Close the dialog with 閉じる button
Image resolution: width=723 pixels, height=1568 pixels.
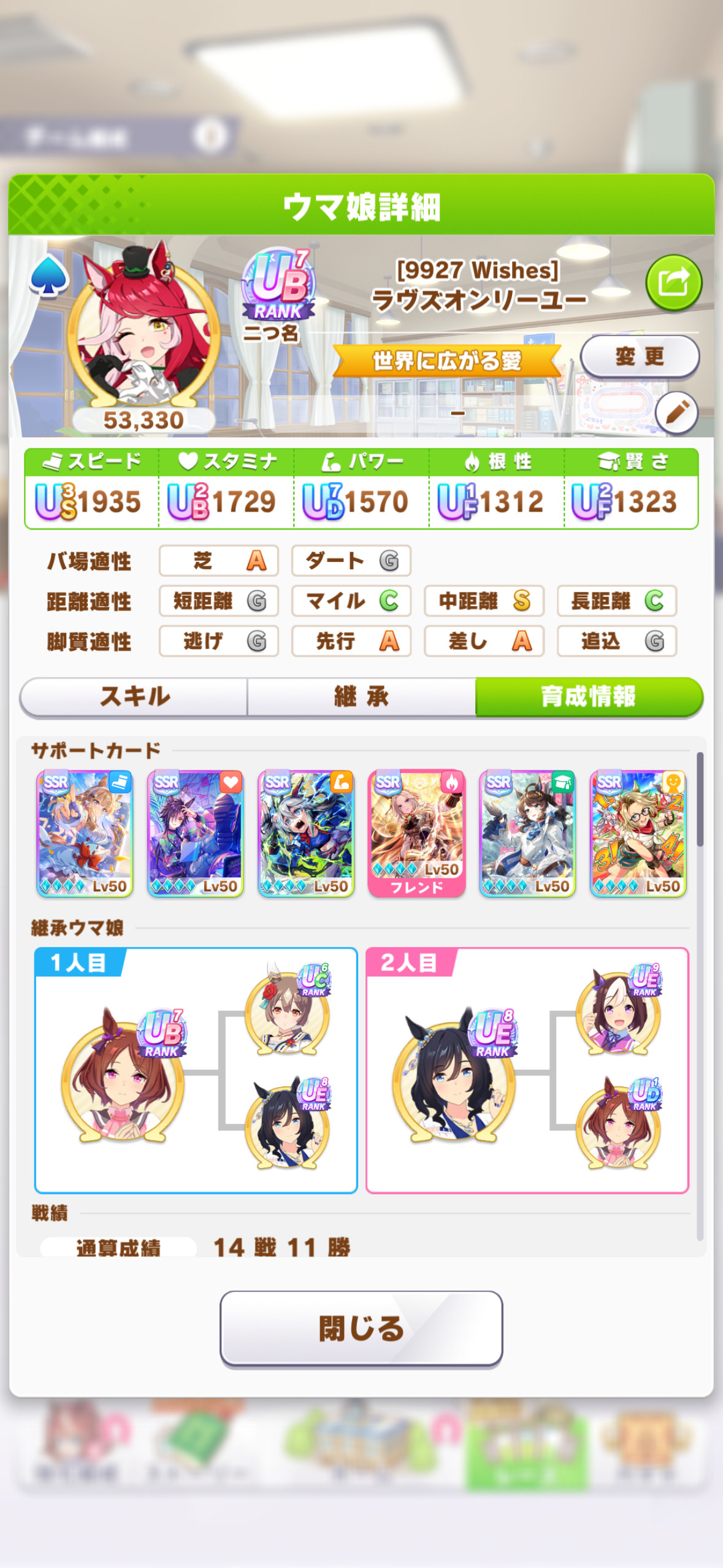click(361, 1329)
